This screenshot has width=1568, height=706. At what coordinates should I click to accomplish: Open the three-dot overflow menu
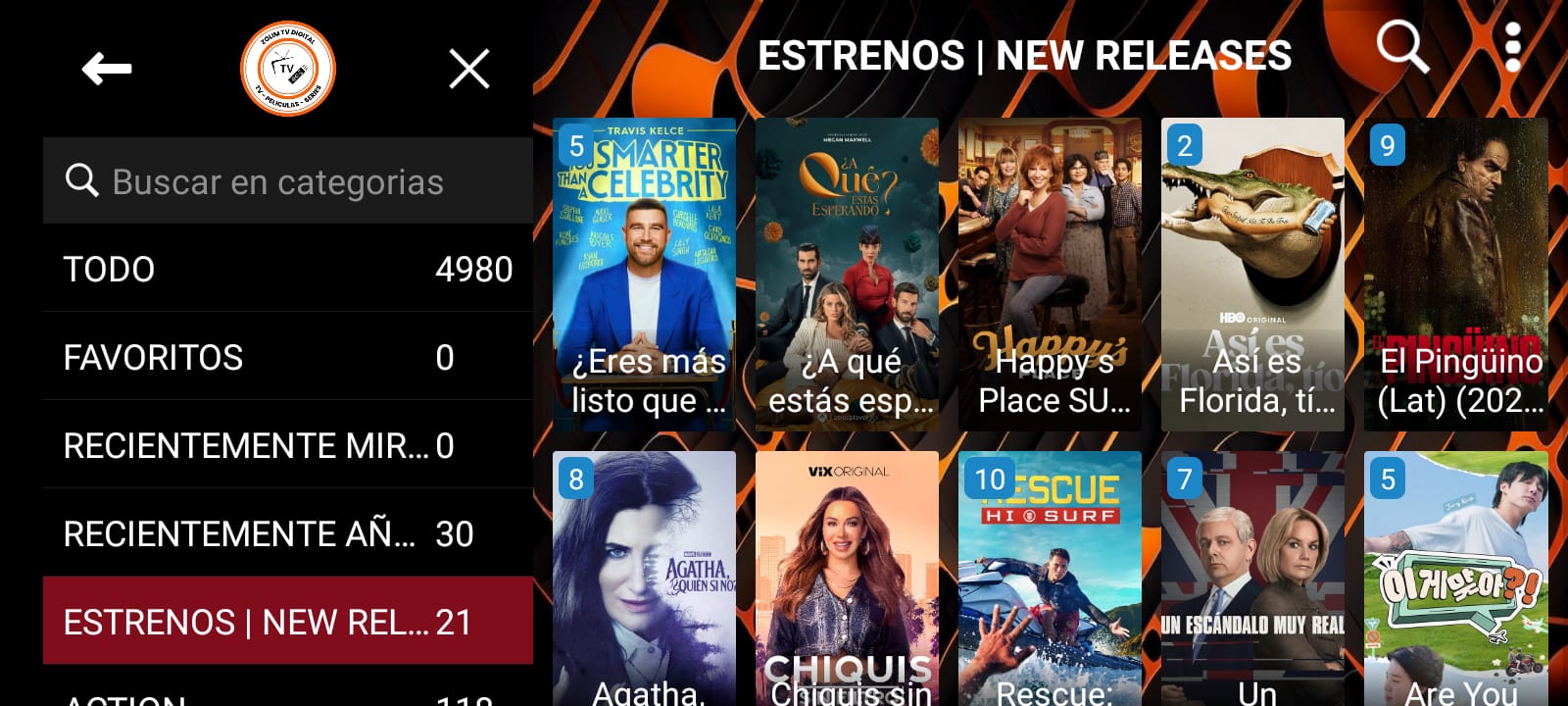pyautogui.click(x=1513, y=46)
